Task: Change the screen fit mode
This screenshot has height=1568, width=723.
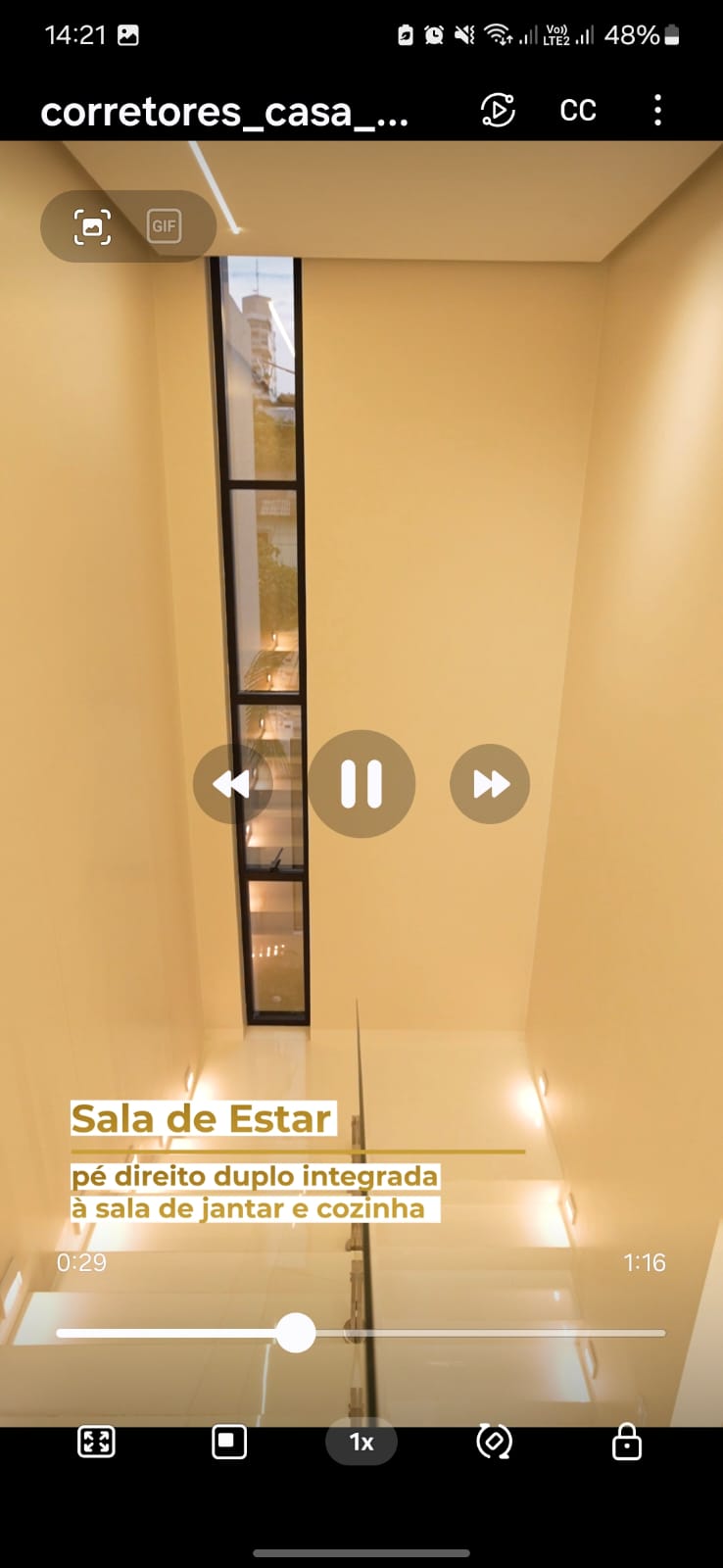Action: point(96,1442)
